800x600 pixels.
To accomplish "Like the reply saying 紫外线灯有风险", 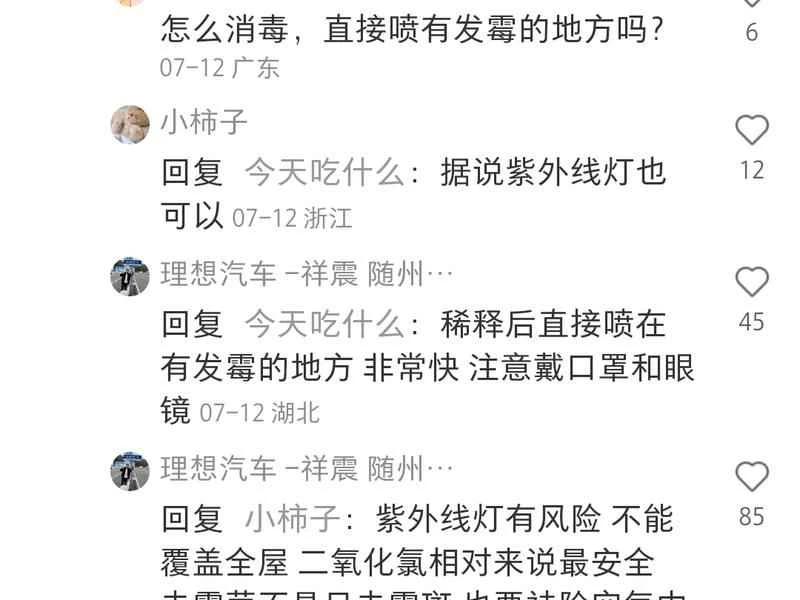I will click(x=751, y=477).
